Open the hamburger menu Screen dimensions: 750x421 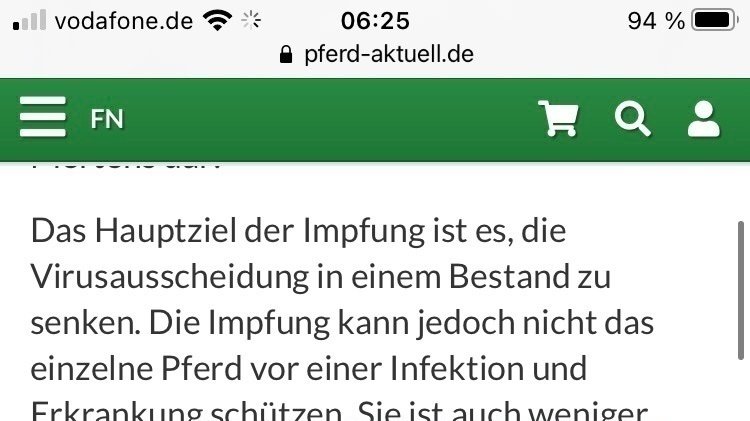coord(42,119)
